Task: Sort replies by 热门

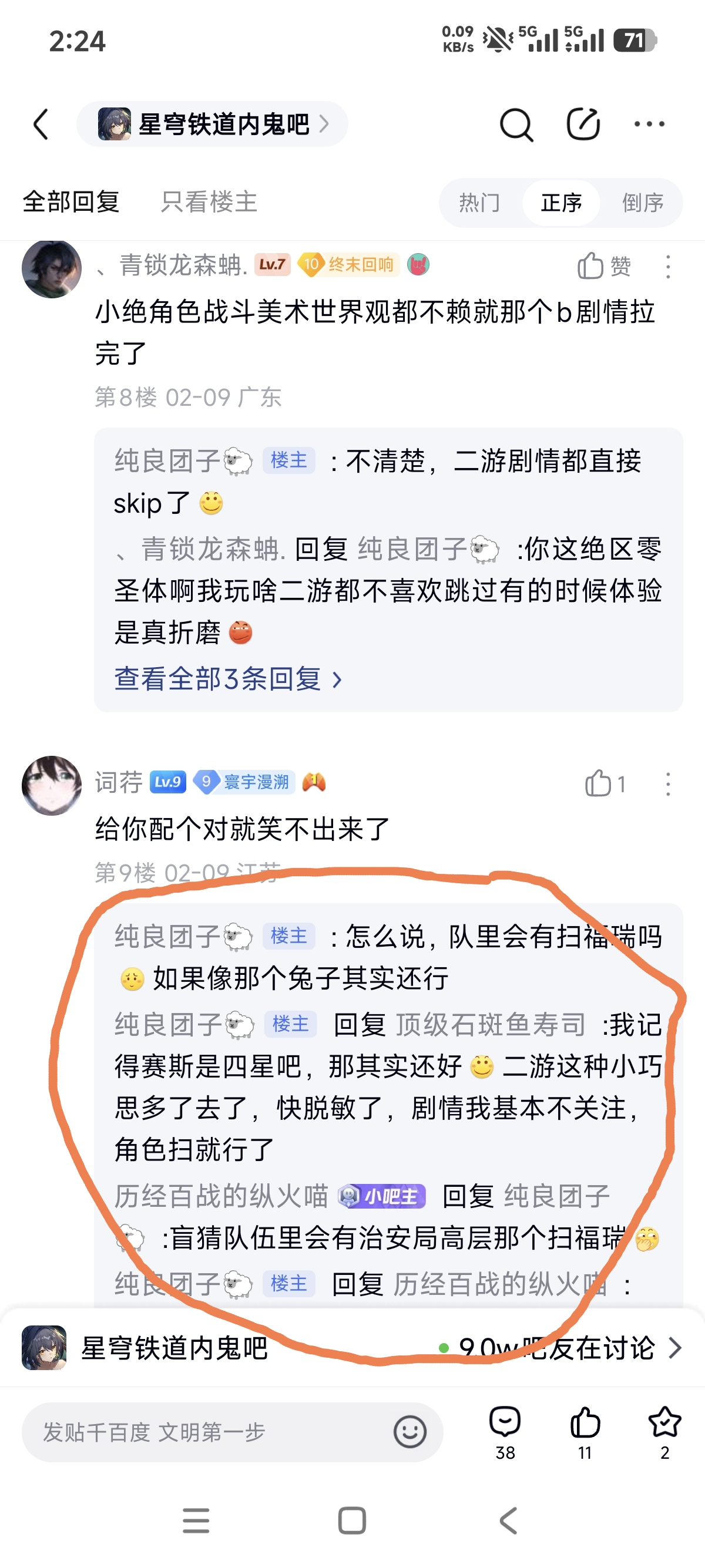Action: (x=479, y=203)
